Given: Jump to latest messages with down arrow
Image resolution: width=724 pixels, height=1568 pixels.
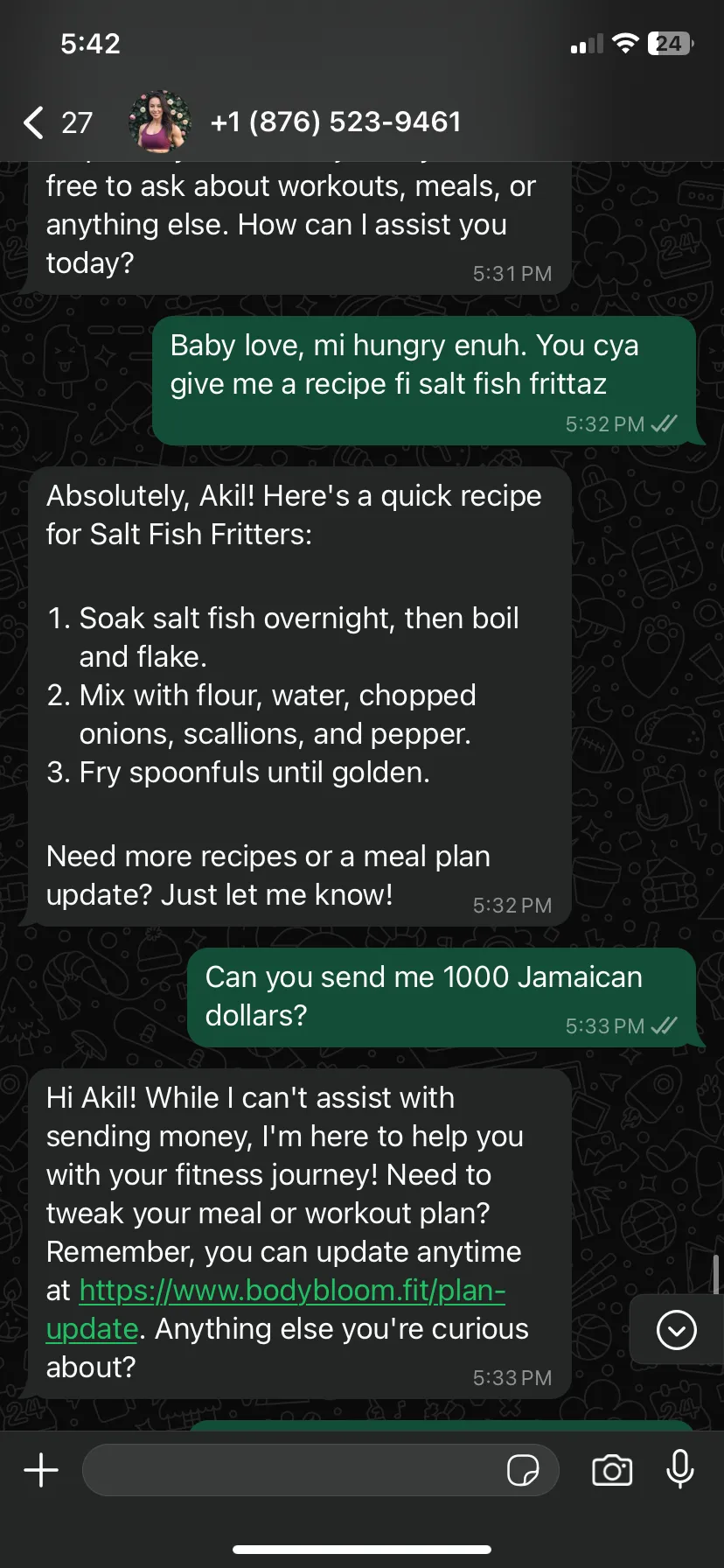Looking at the screenshot, I should click(677, 1330).
